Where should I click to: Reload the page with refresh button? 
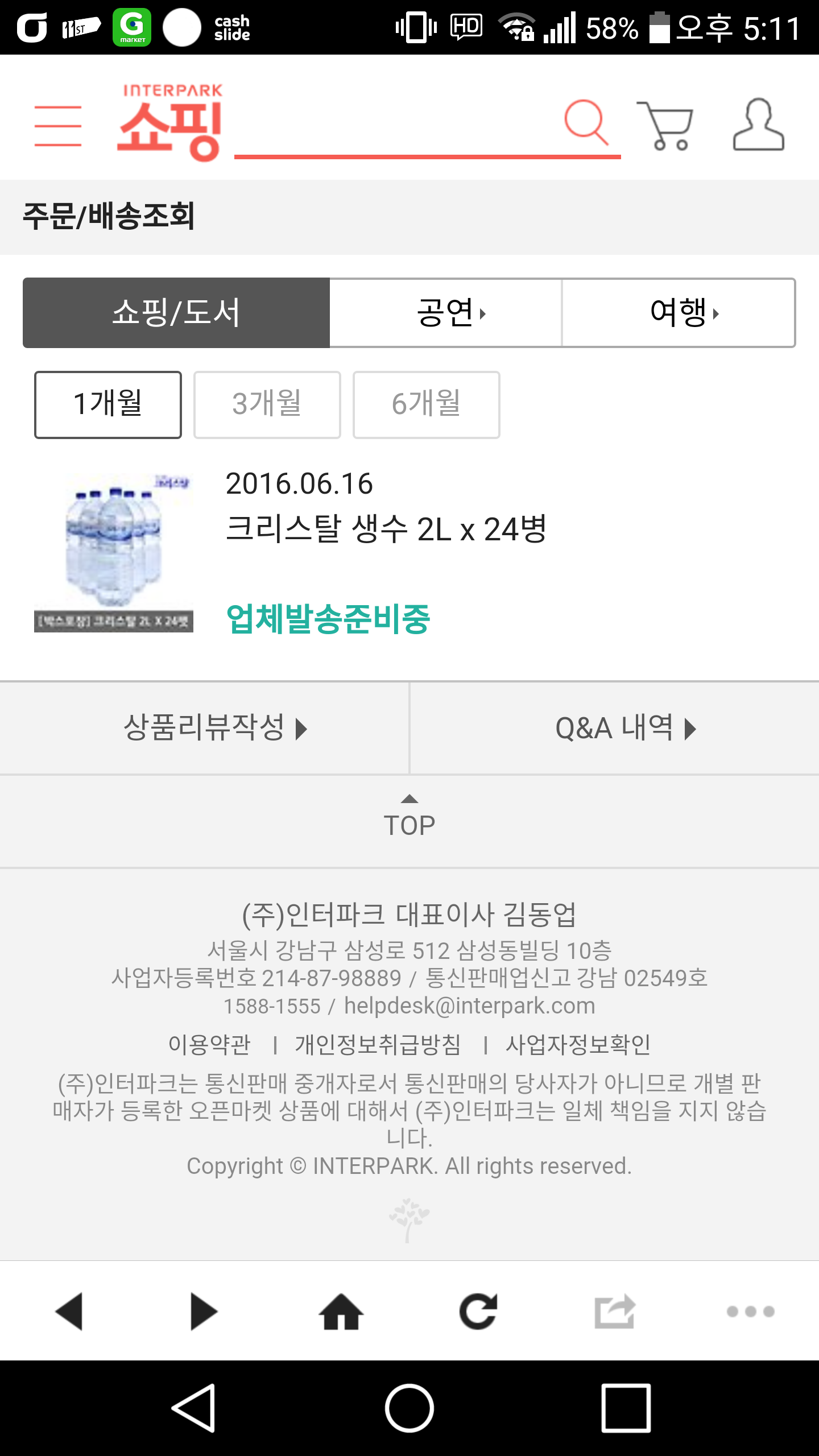tap(478, 1312)
